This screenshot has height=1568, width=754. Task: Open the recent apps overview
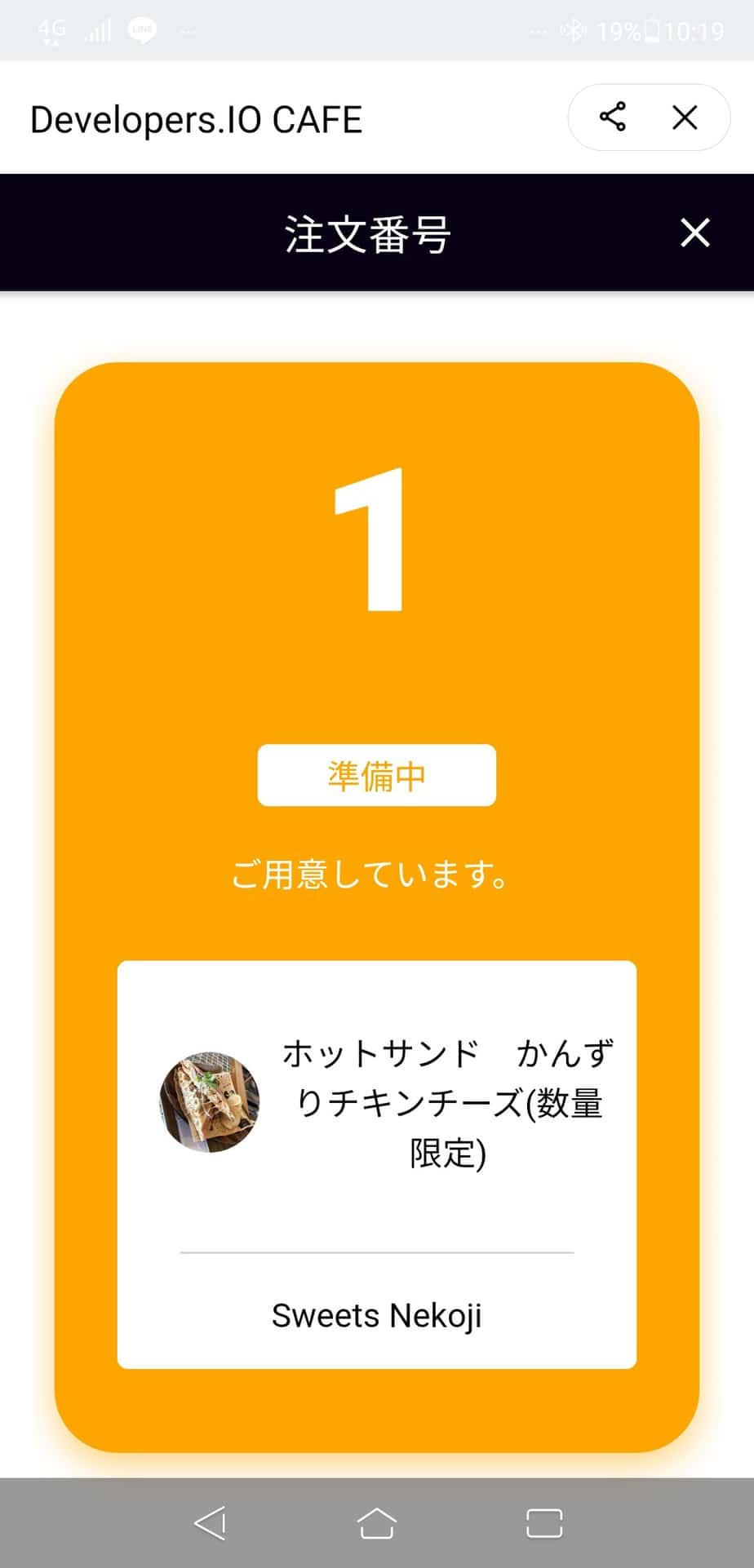point(543,1522)
